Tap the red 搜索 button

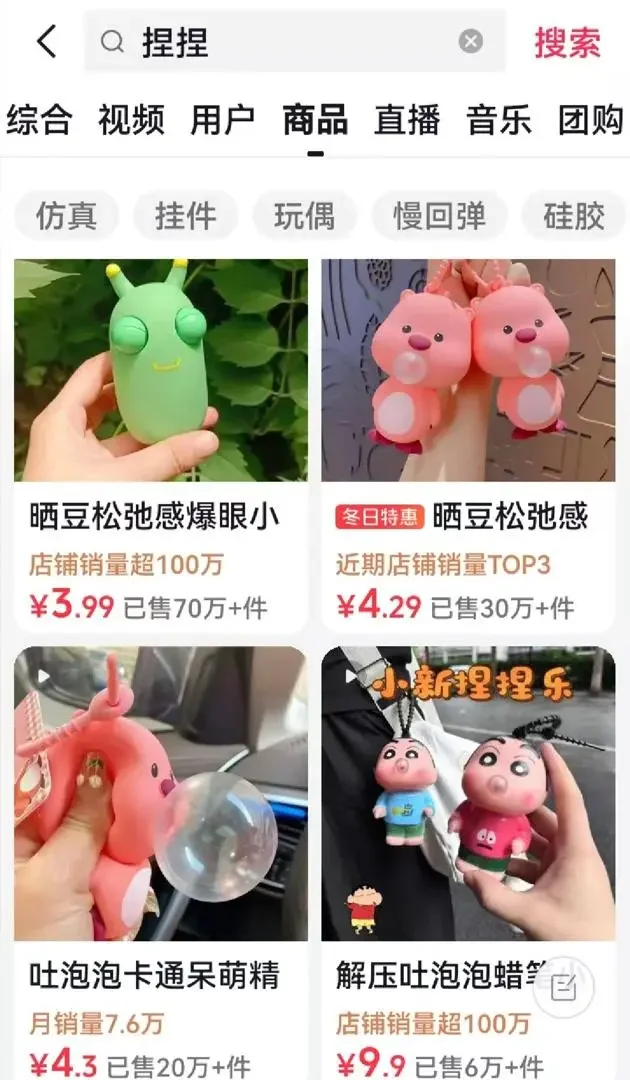point(567,42)
